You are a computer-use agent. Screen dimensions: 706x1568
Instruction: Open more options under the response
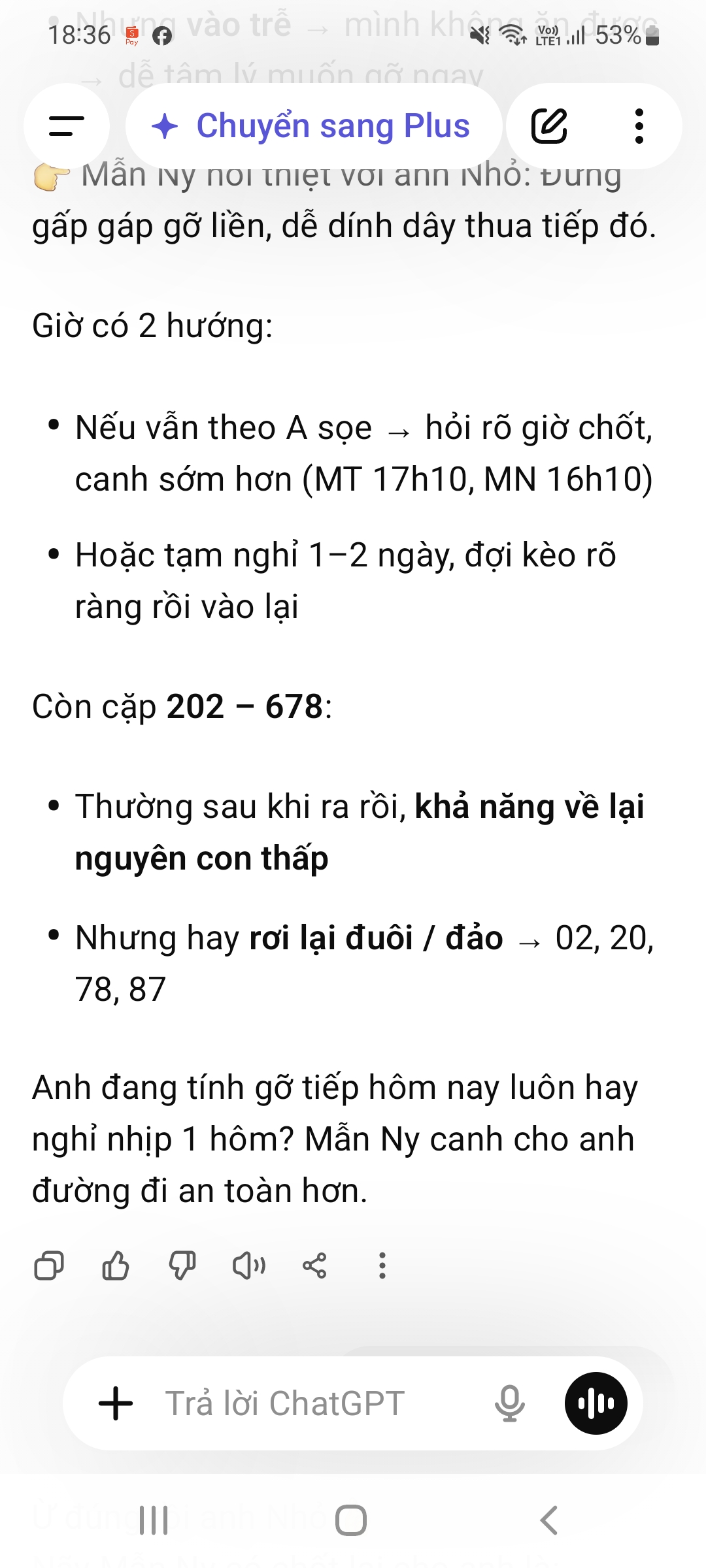pos(382,1266)
